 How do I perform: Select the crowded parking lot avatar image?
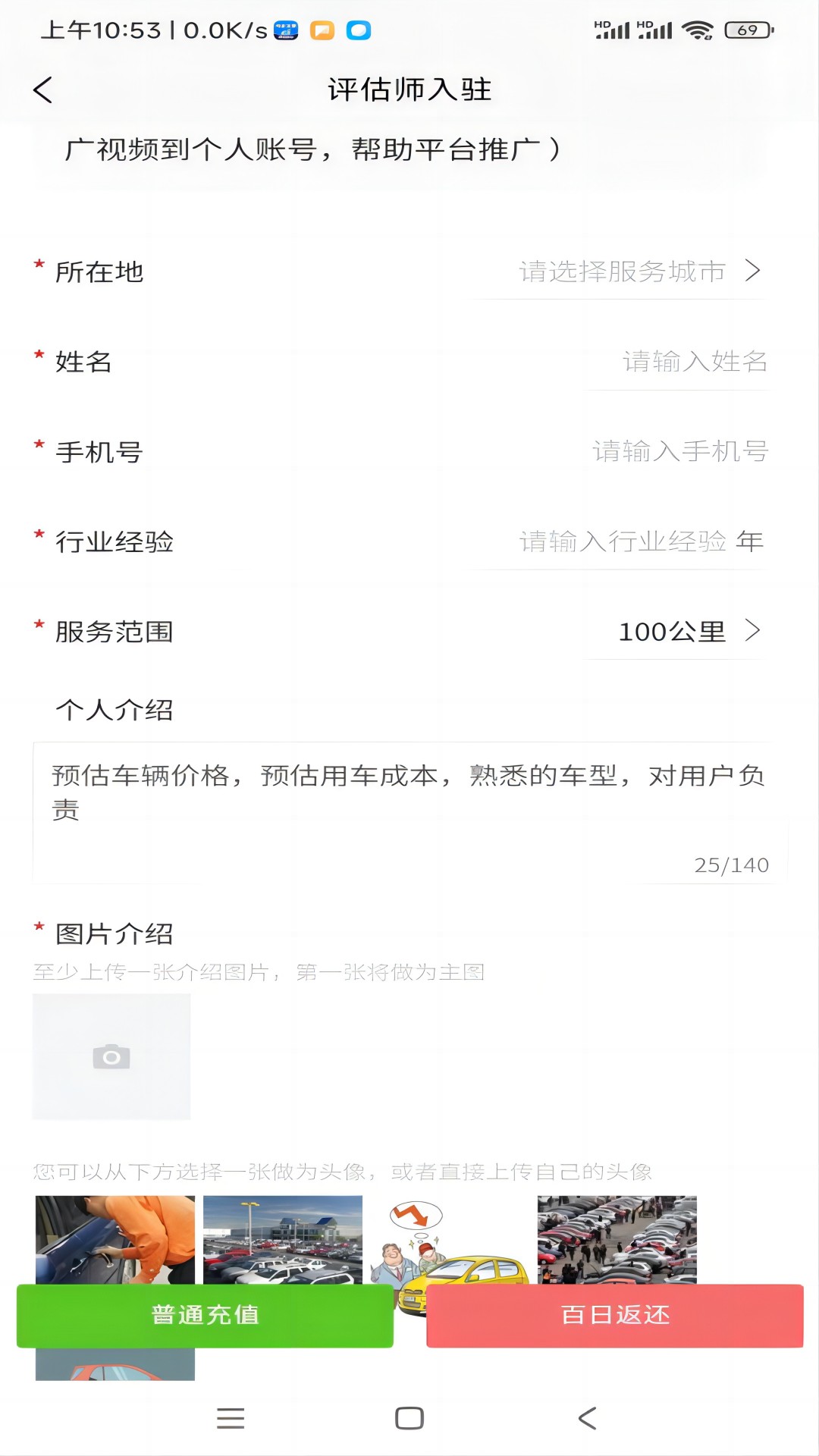pyautogui.click(x=617, y=1236)
